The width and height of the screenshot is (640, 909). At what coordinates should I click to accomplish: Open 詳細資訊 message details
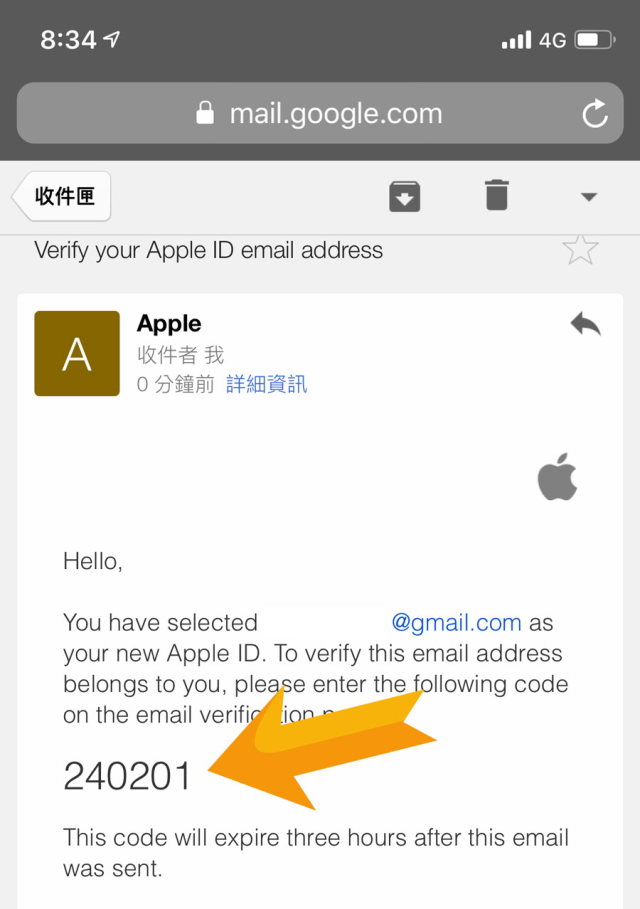coord(266,384)
